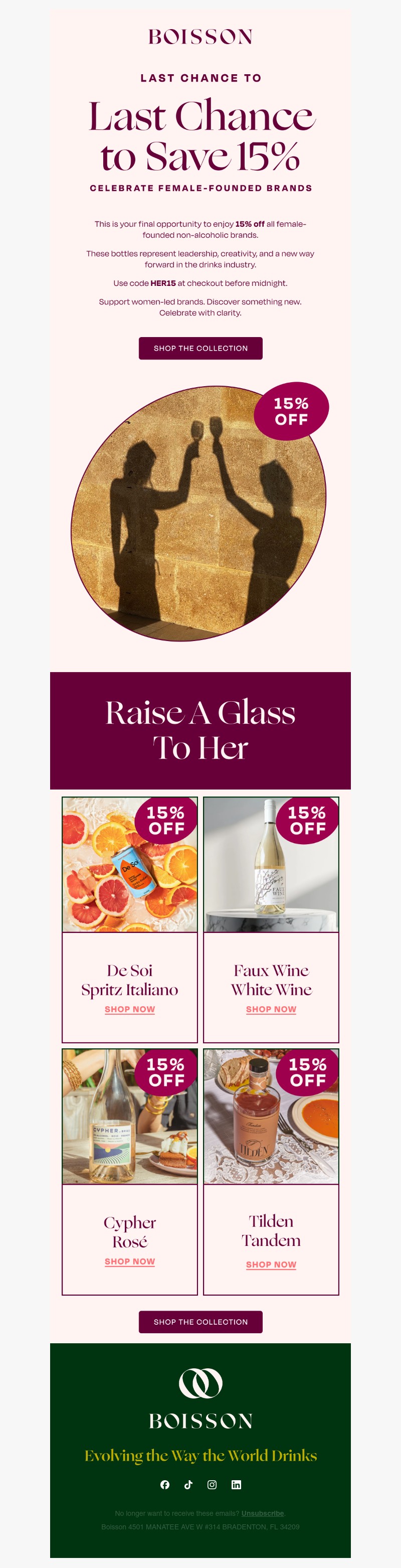Viewport: 401px width, 1568px height.
Task: Visit Boisson's LinkedIn page
Action: 236,1485
